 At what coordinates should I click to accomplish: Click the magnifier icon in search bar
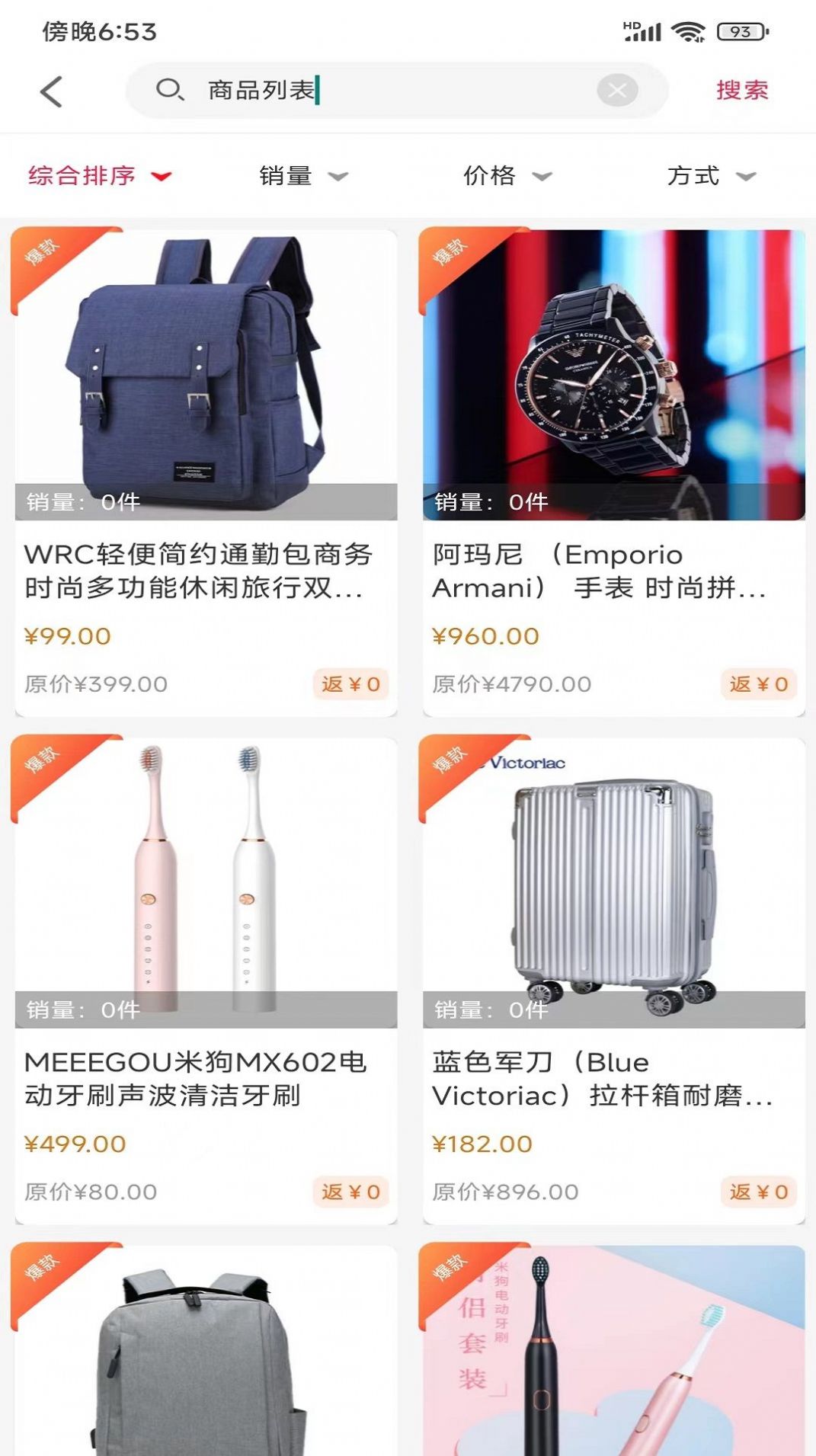point(171,89)
